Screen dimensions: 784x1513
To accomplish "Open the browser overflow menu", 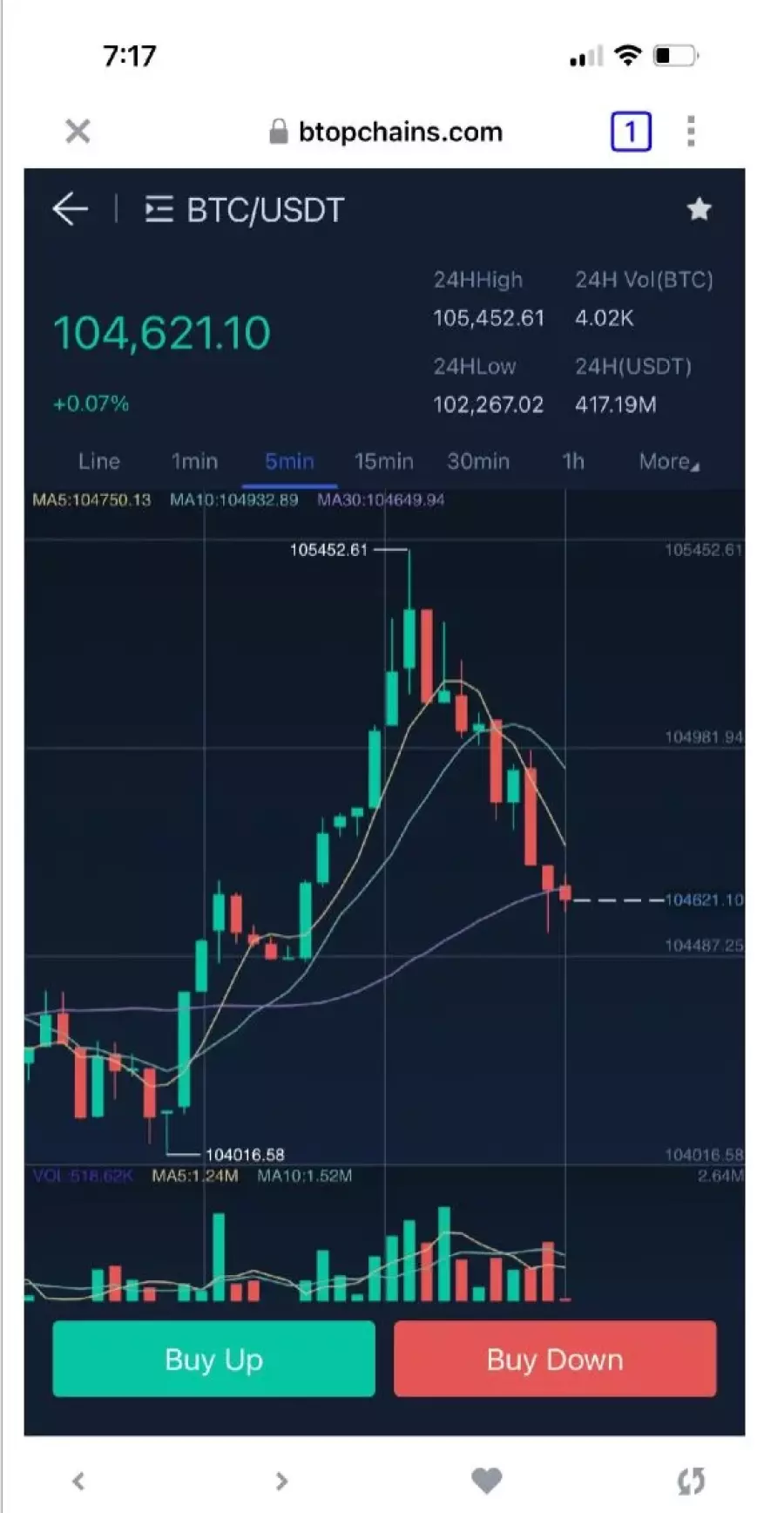I will coord(691,132).
